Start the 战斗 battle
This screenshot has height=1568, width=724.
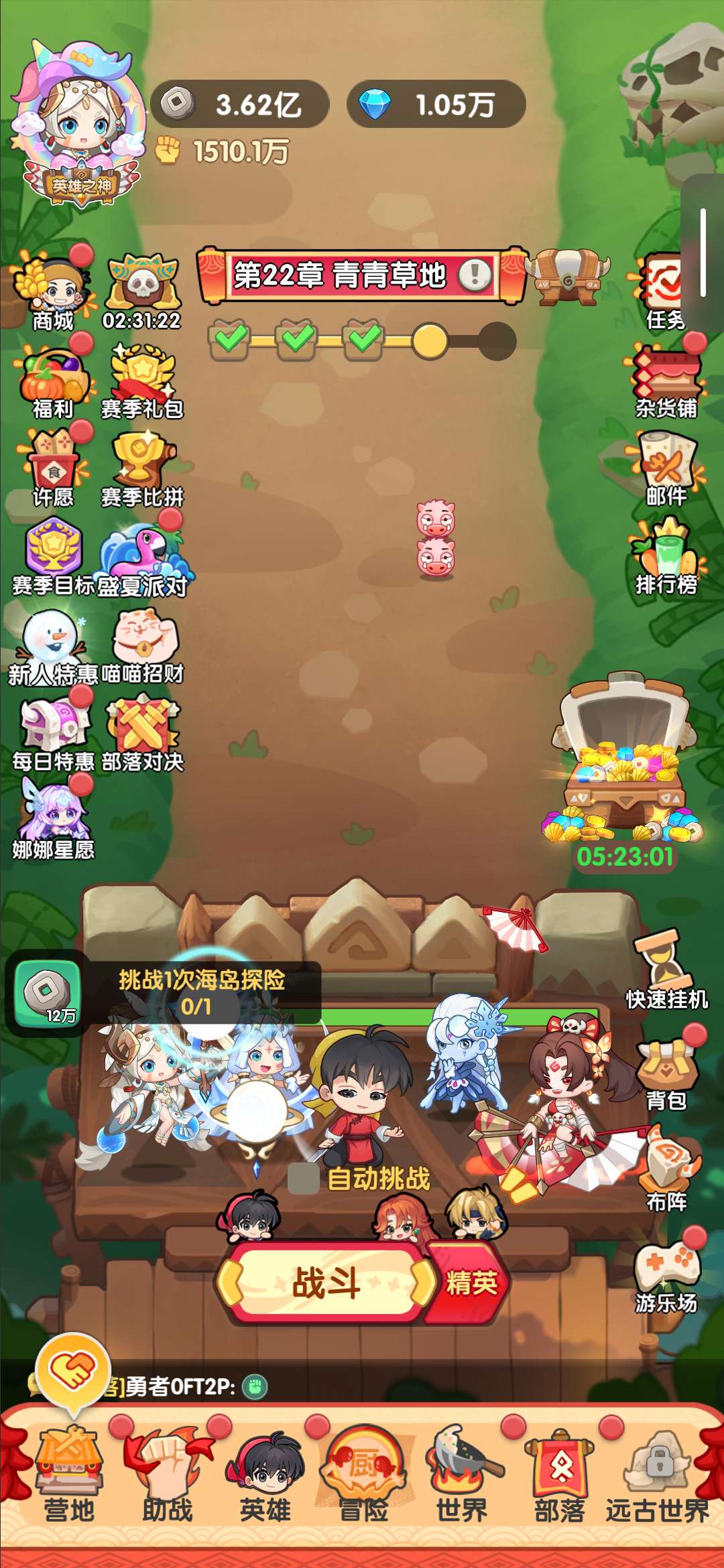[x=326, y=1283]
